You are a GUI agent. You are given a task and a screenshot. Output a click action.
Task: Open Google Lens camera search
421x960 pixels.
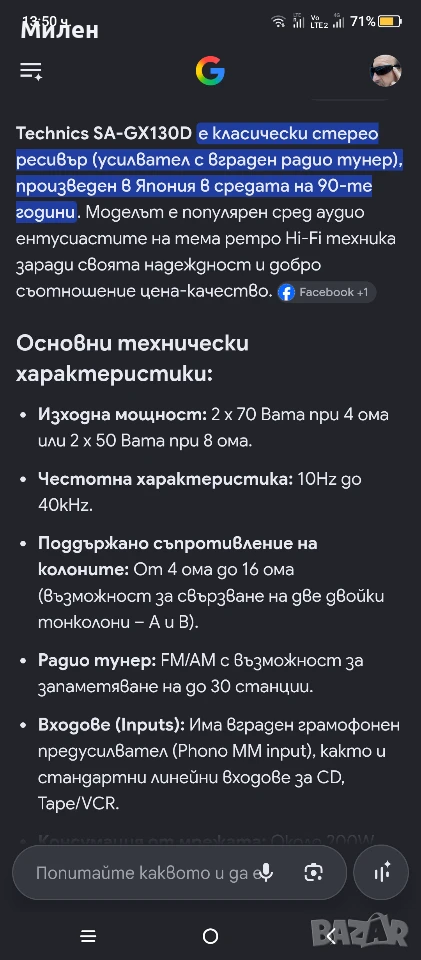tap(314, 872)
